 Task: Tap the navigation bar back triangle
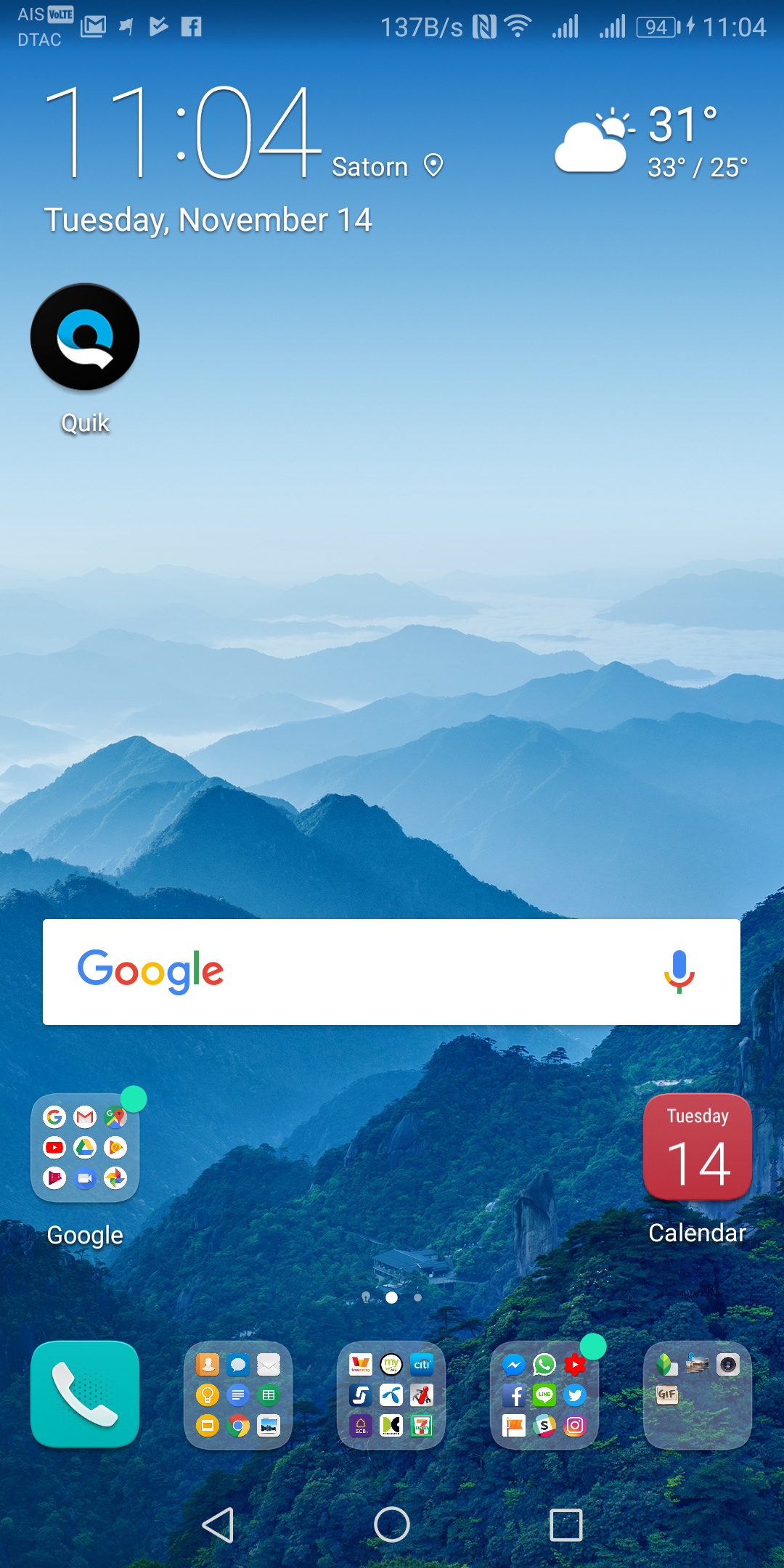[218, 1524]
